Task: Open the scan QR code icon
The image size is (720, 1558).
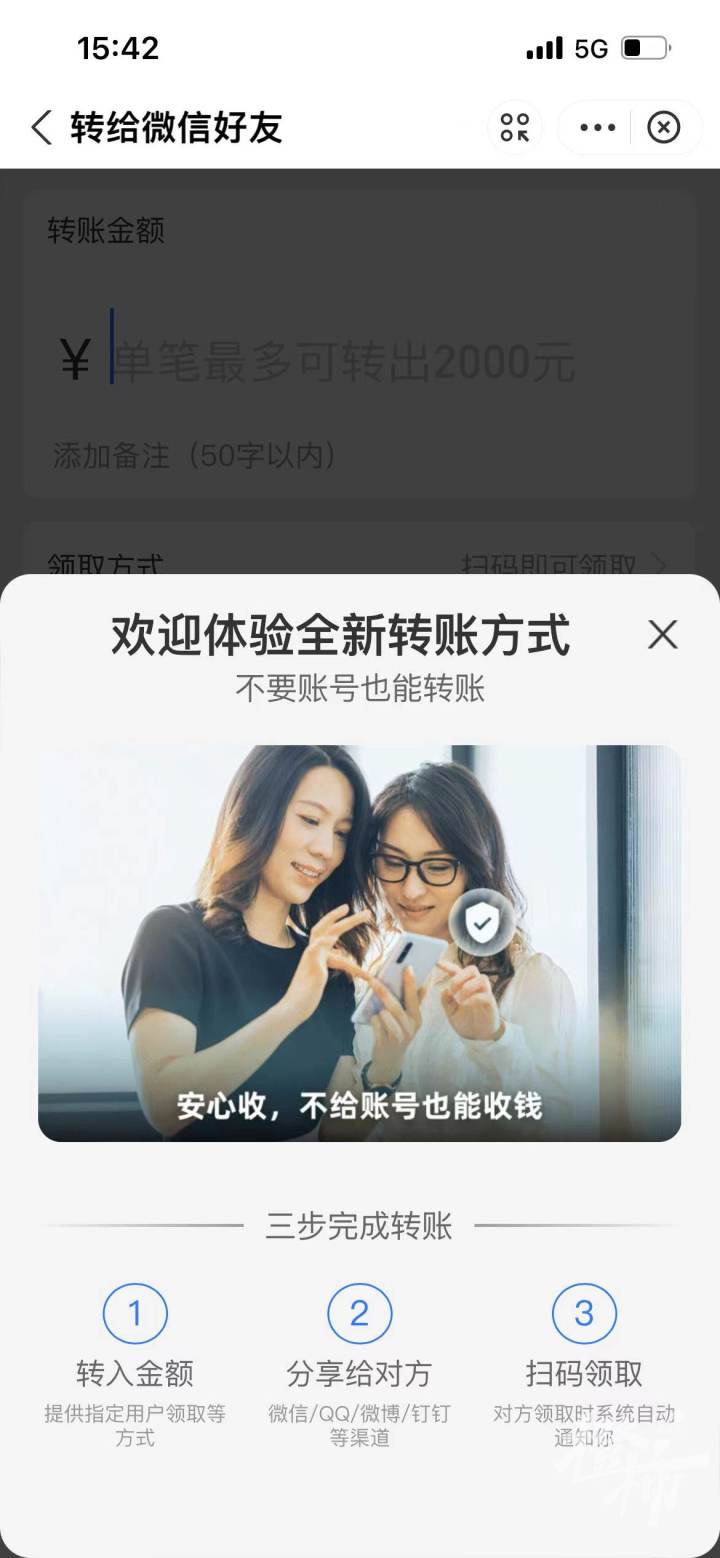Action: (515, 128)
